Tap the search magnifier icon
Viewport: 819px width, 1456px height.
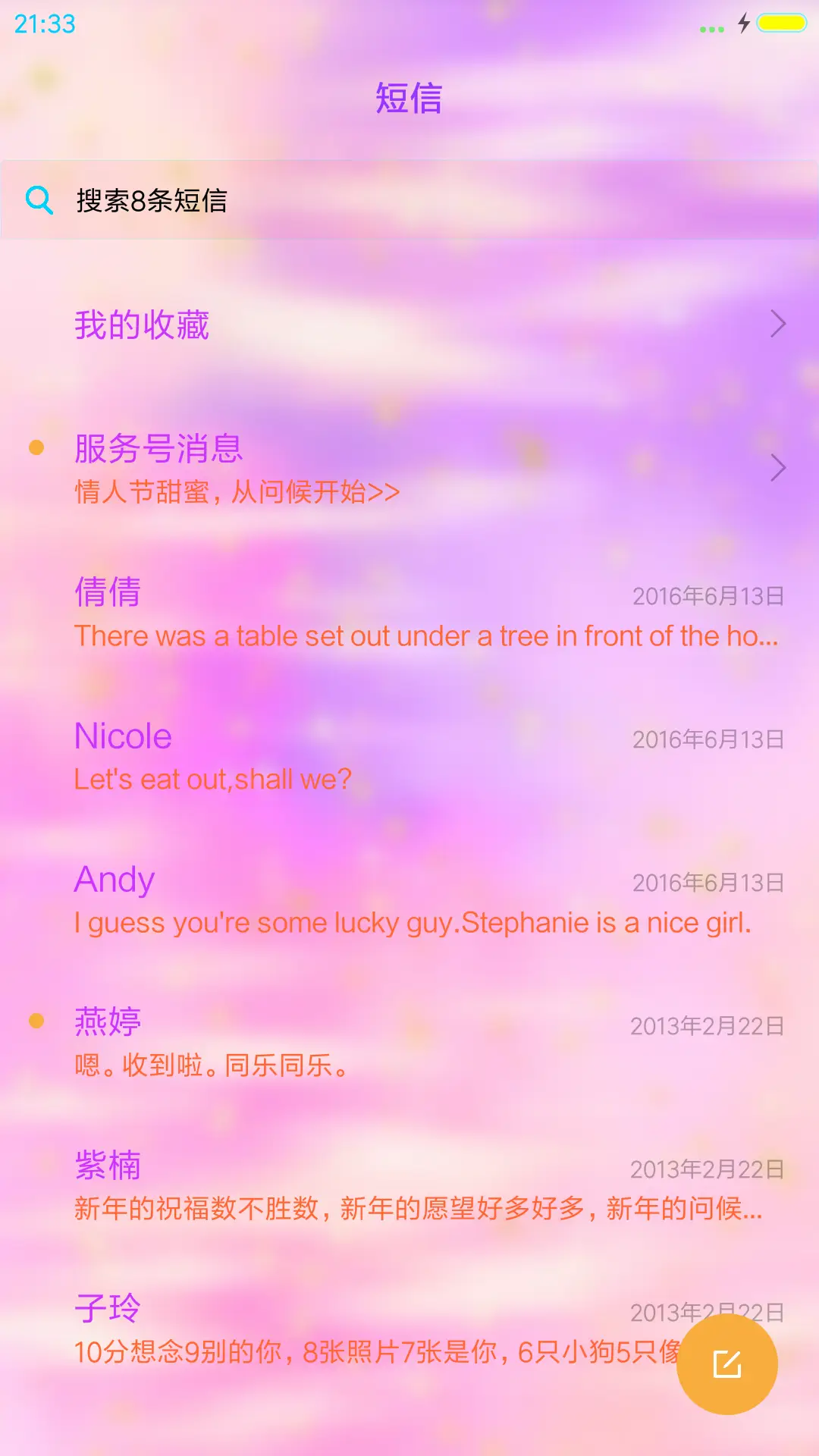[x=39, y=201]
